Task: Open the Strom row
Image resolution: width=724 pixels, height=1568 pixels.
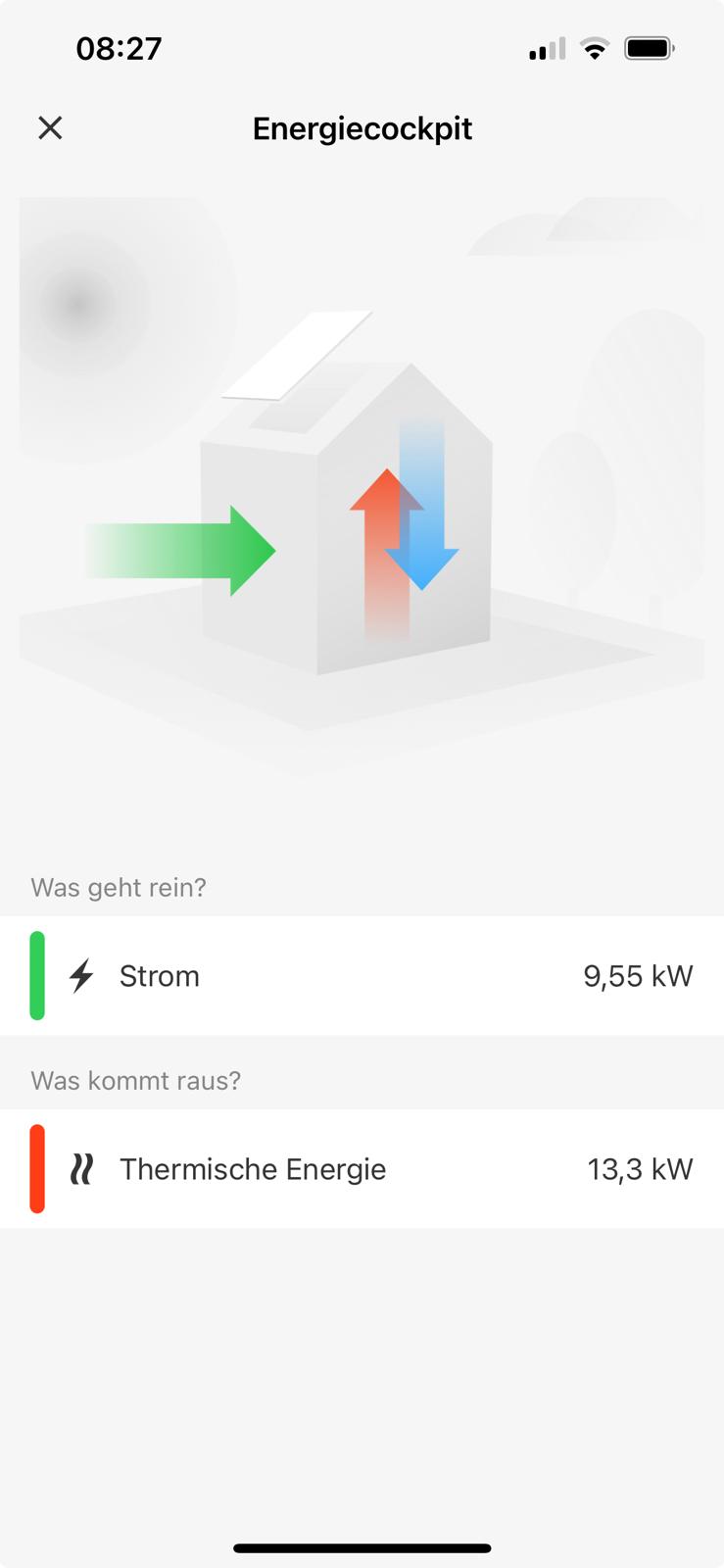Action: [362, 976]
